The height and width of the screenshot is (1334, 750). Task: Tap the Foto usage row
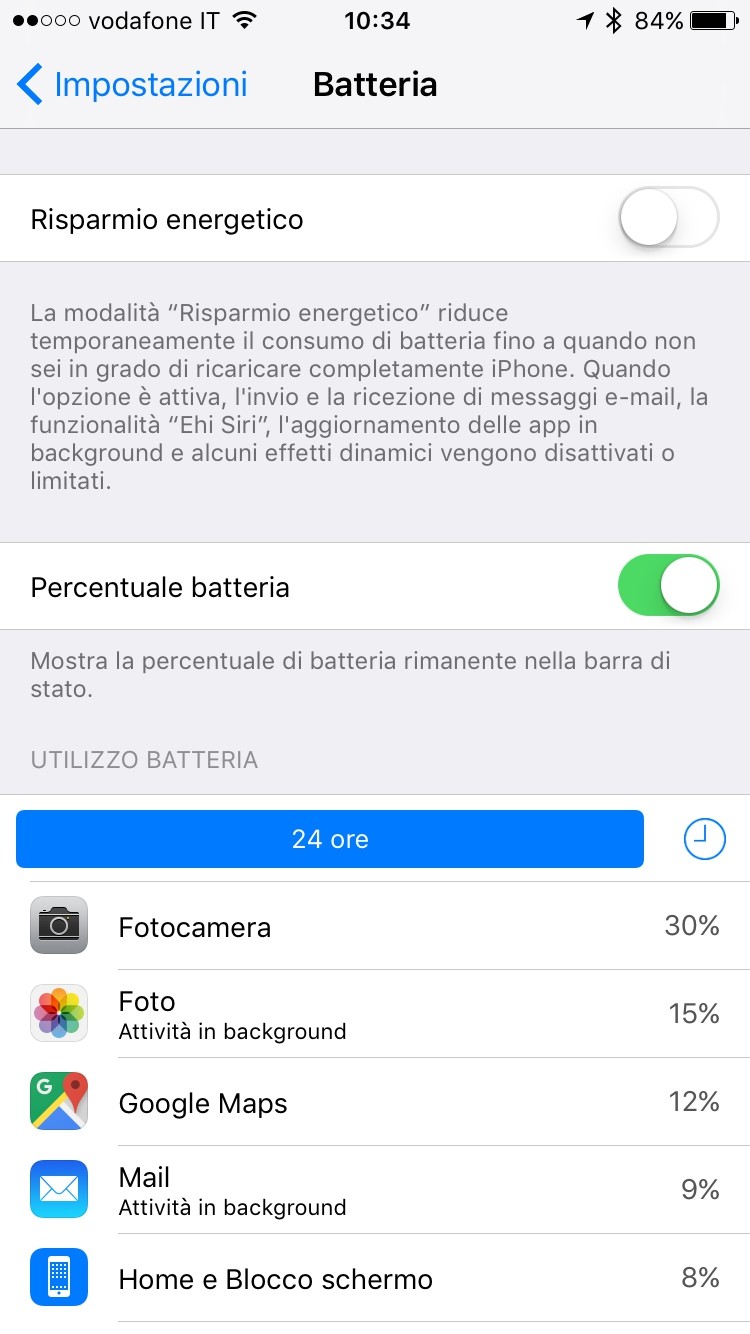pos(375,1014)
